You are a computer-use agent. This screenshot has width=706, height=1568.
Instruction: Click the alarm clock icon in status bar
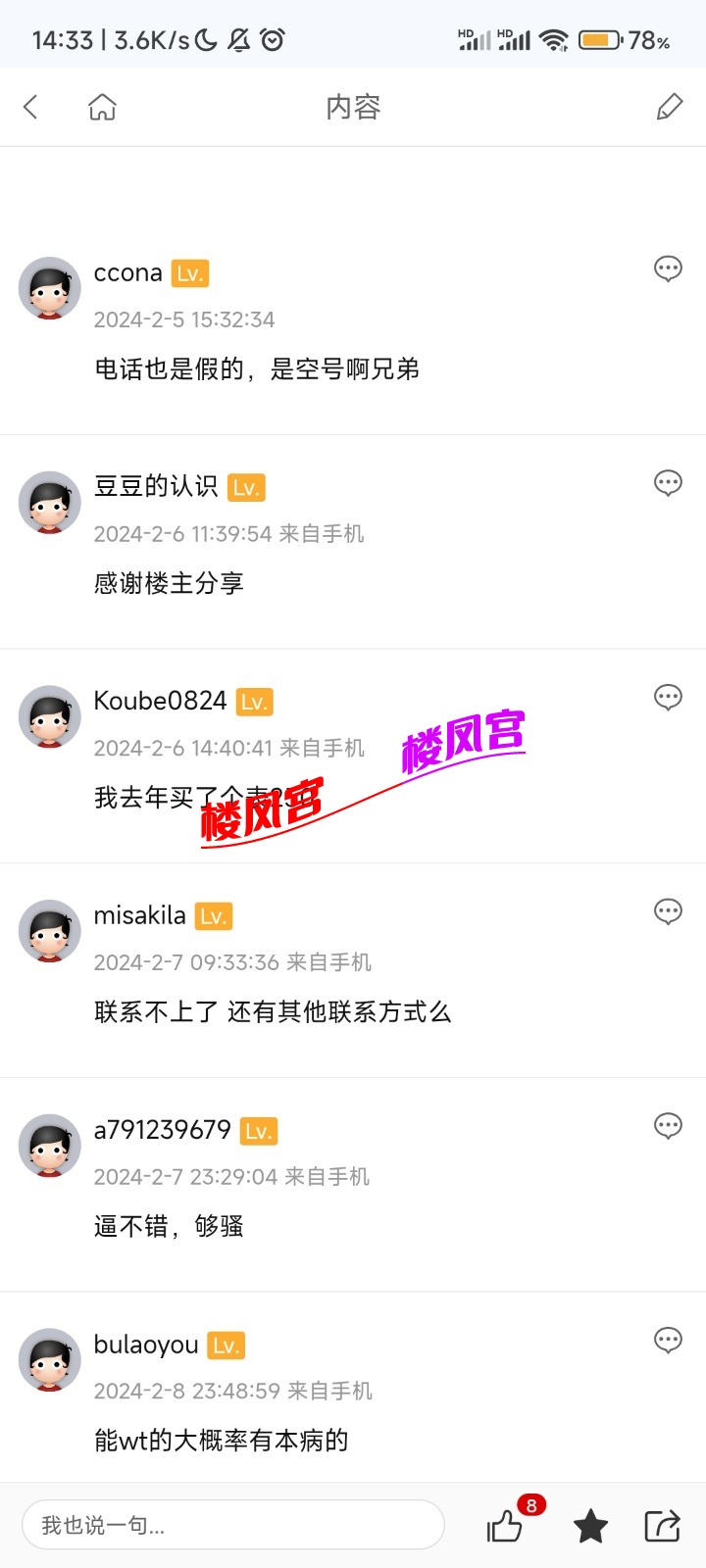[272, 39]
